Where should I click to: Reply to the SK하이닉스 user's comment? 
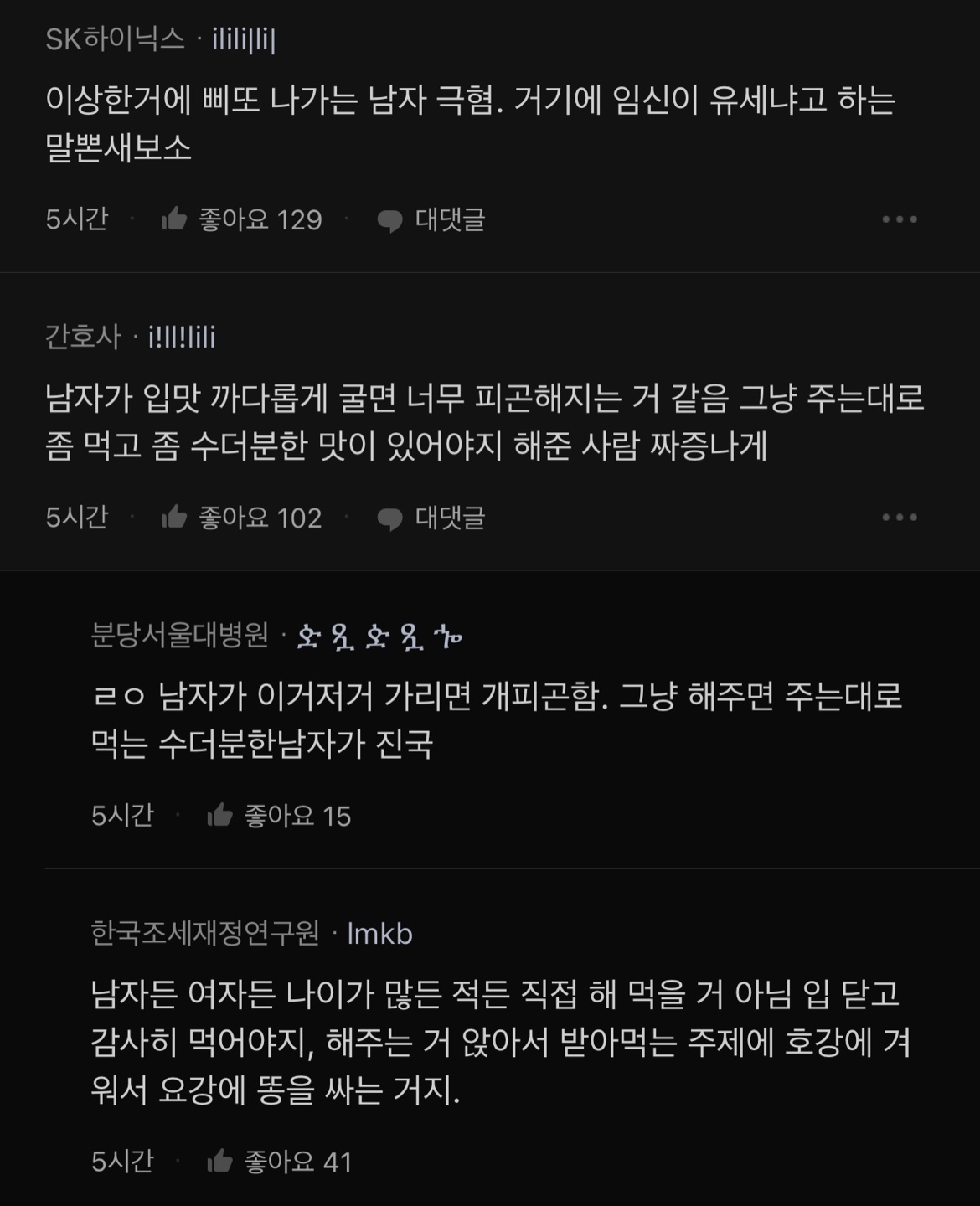pos(431,220)
